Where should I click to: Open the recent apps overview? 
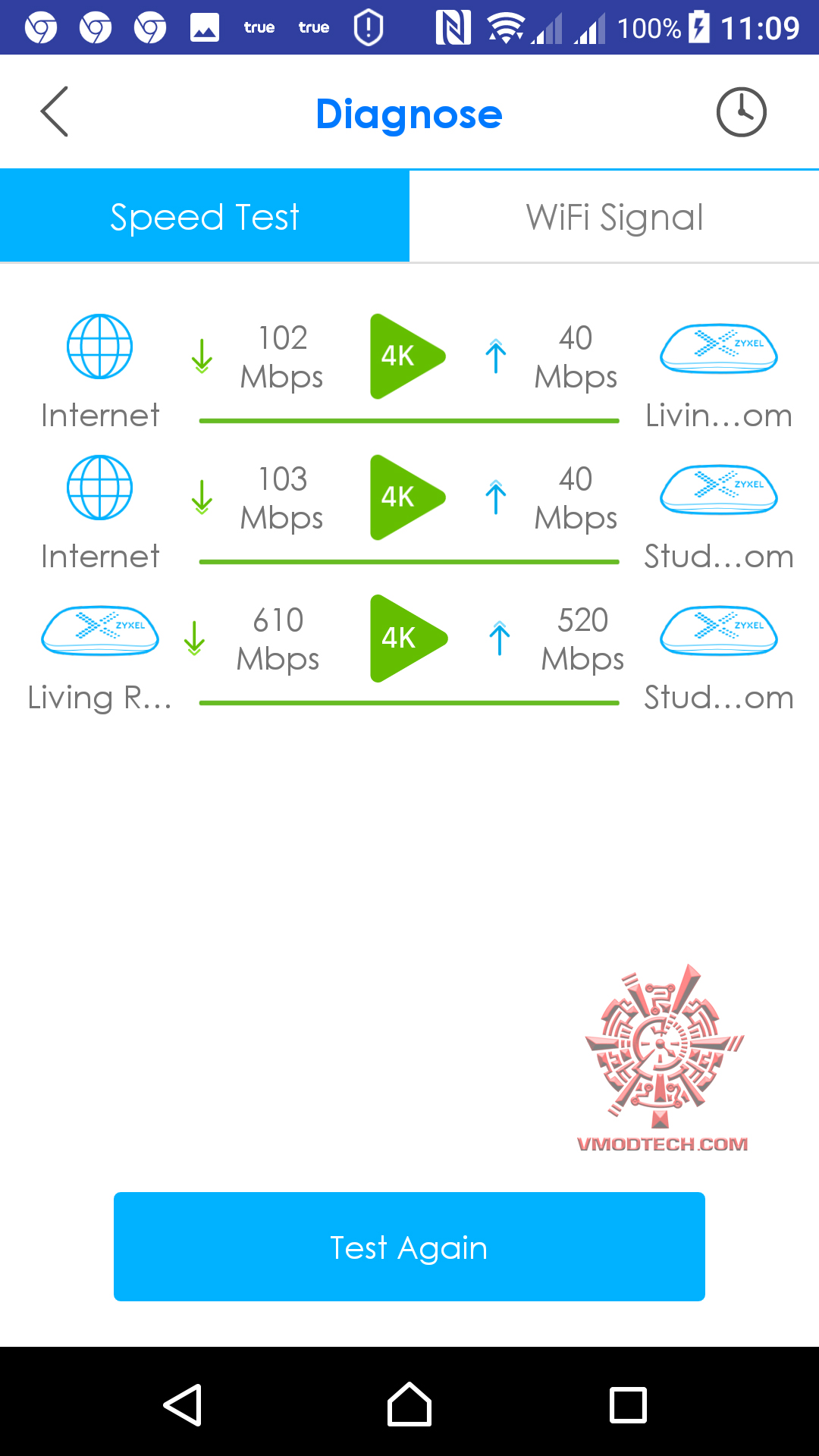[628, 1404]
